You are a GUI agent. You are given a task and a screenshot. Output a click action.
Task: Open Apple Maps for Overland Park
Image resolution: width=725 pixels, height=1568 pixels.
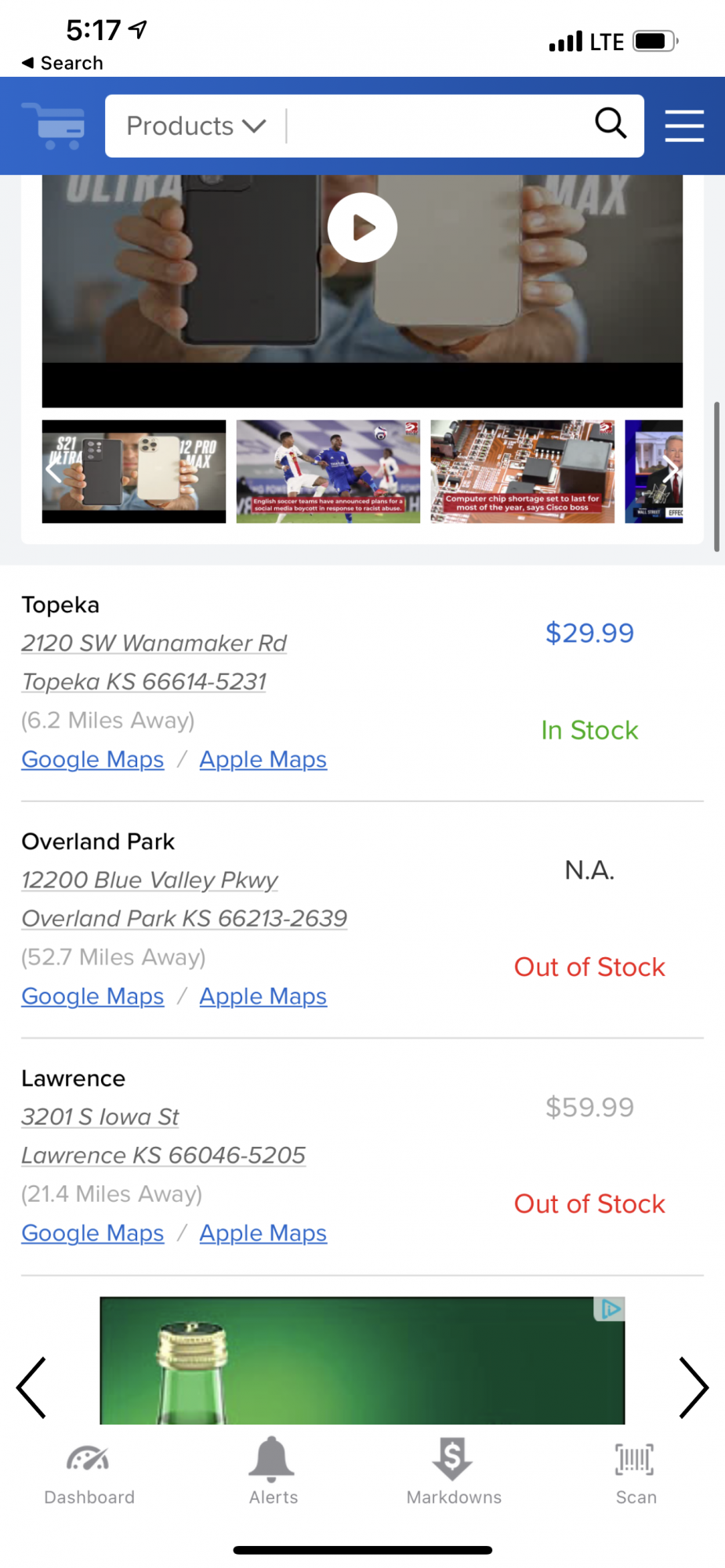point(263,996)
